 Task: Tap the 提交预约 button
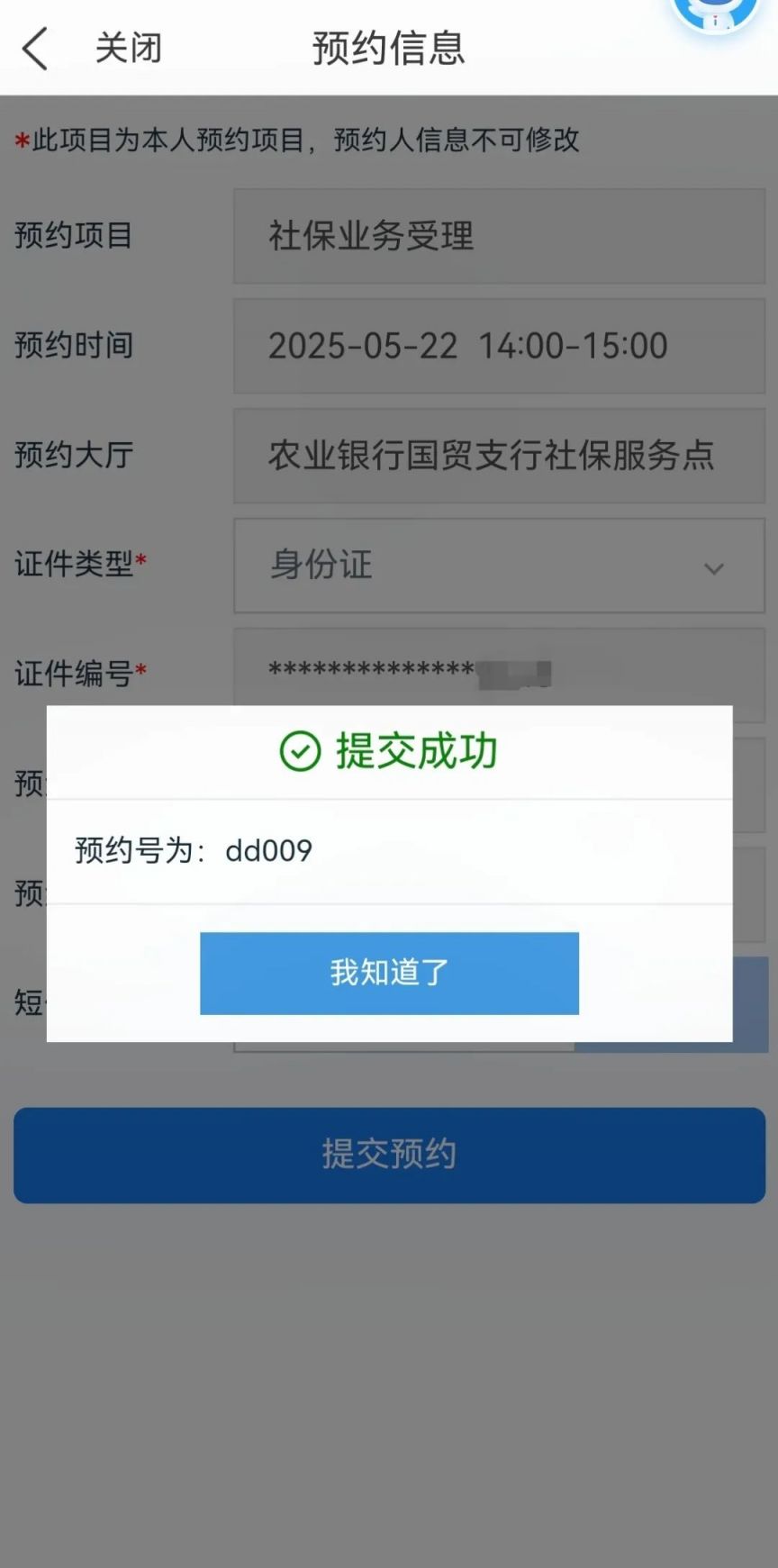tap(389, 1155)
